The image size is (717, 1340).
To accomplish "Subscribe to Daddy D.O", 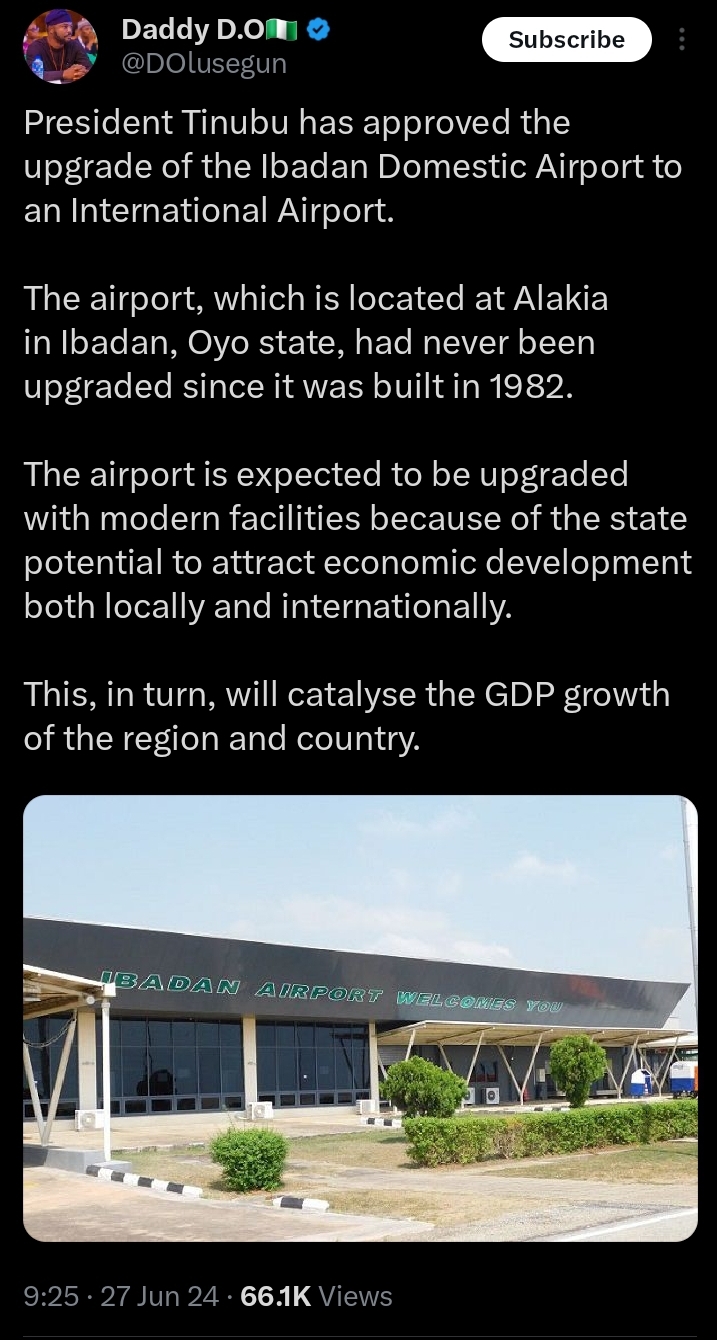I will (566, 40).
